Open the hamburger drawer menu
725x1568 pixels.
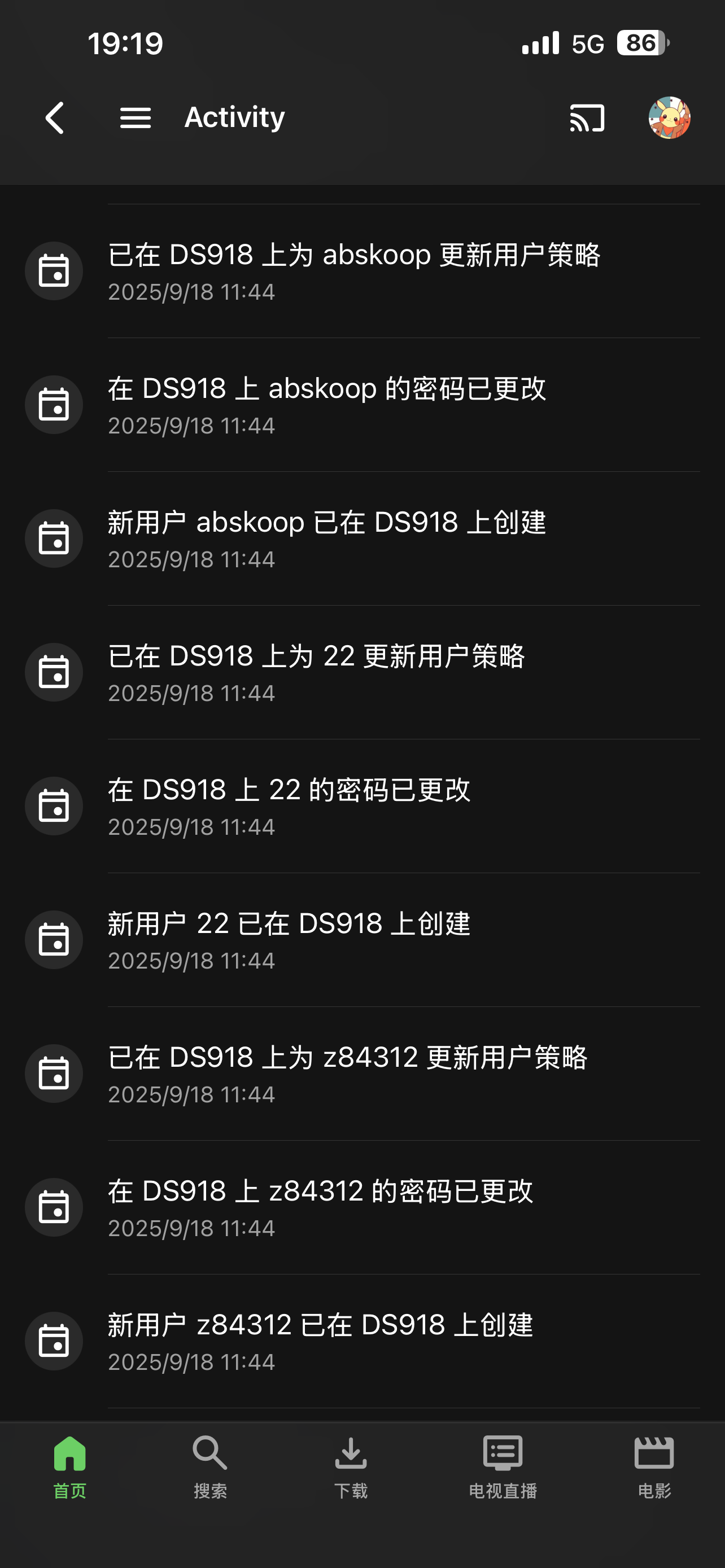click(135, 117)
